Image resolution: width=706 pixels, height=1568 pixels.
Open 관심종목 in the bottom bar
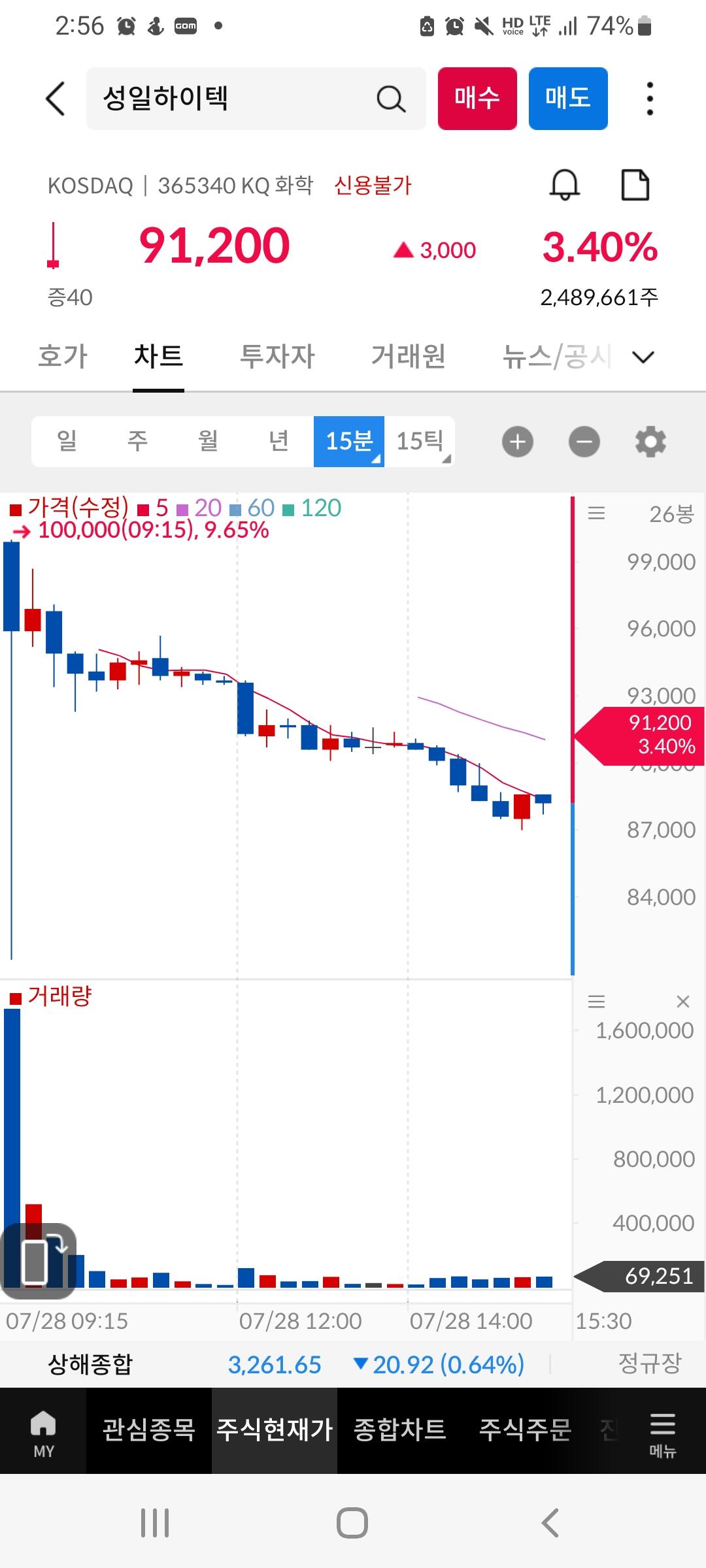click(x=149, y=1429)
